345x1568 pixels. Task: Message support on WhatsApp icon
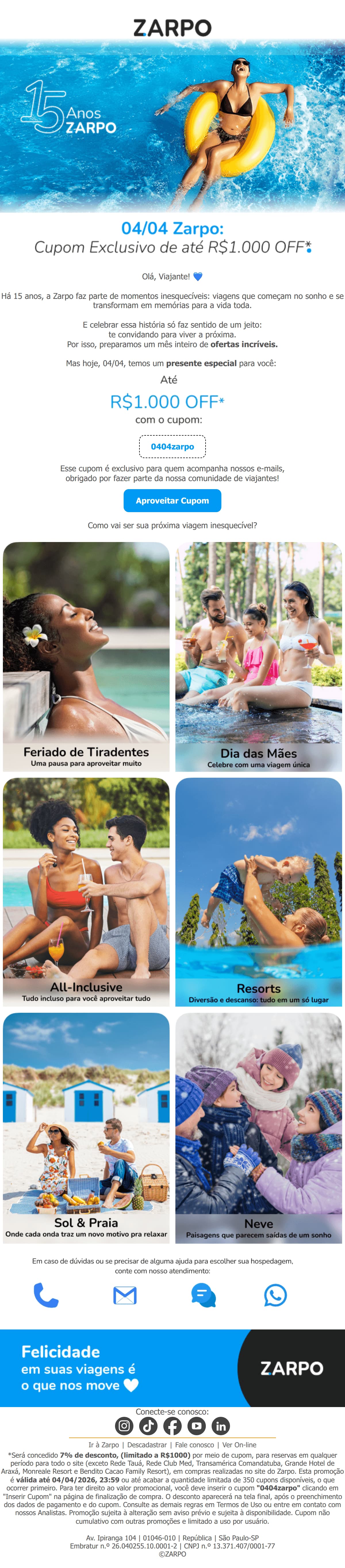(275, 1295)
